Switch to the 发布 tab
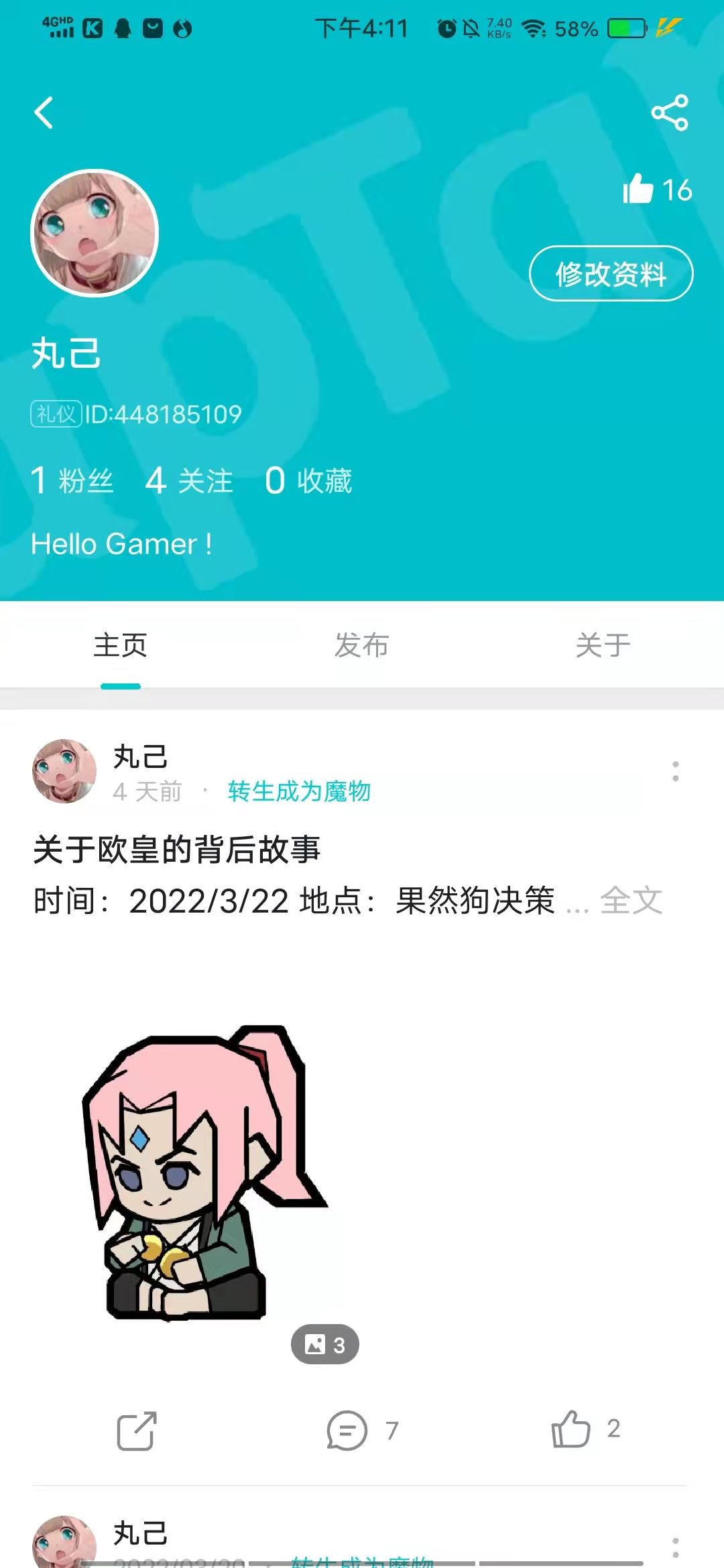Screen dimensions: 724x1568 tap(361, 645)
